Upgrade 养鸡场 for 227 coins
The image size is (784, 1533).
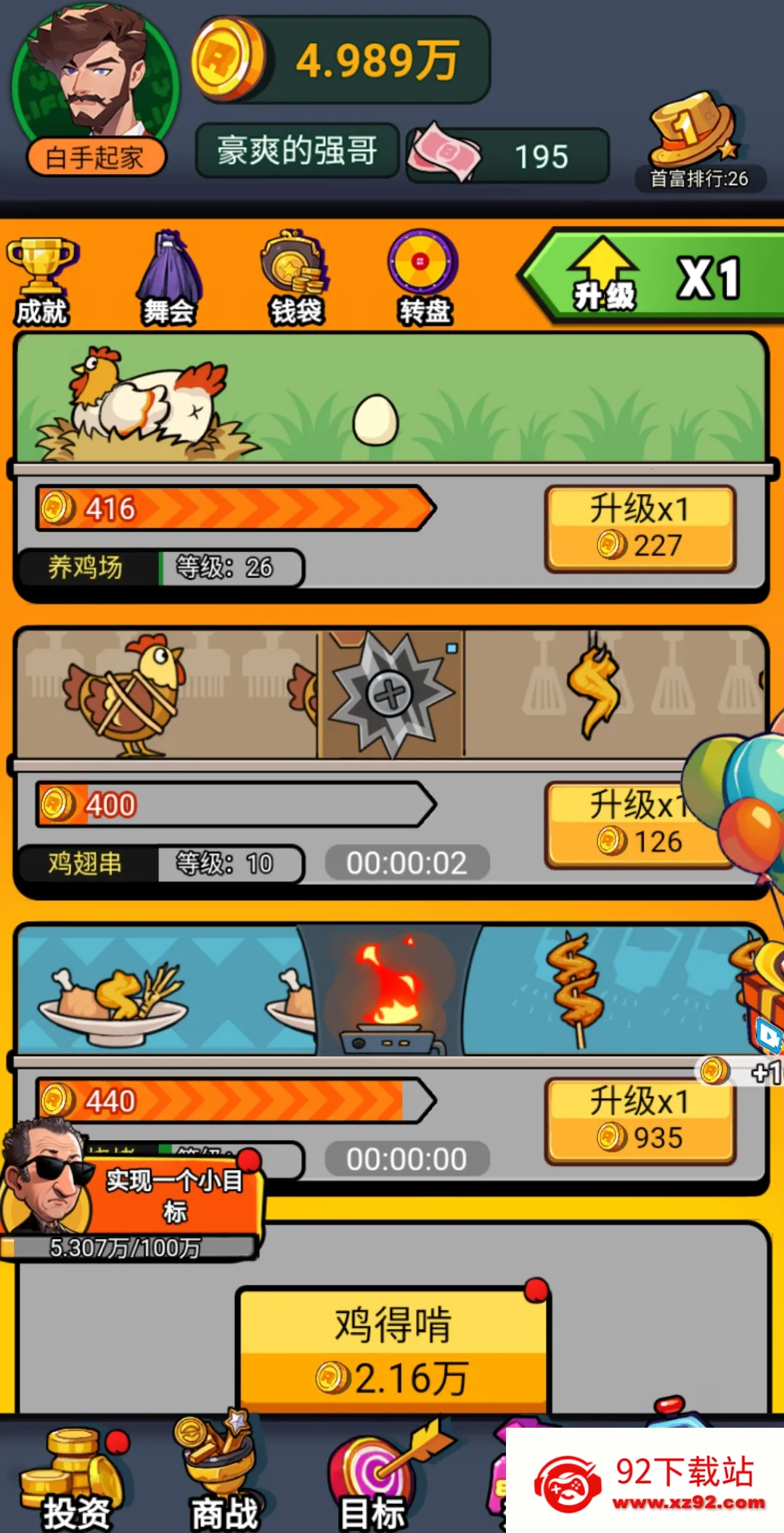click(640, 528)
